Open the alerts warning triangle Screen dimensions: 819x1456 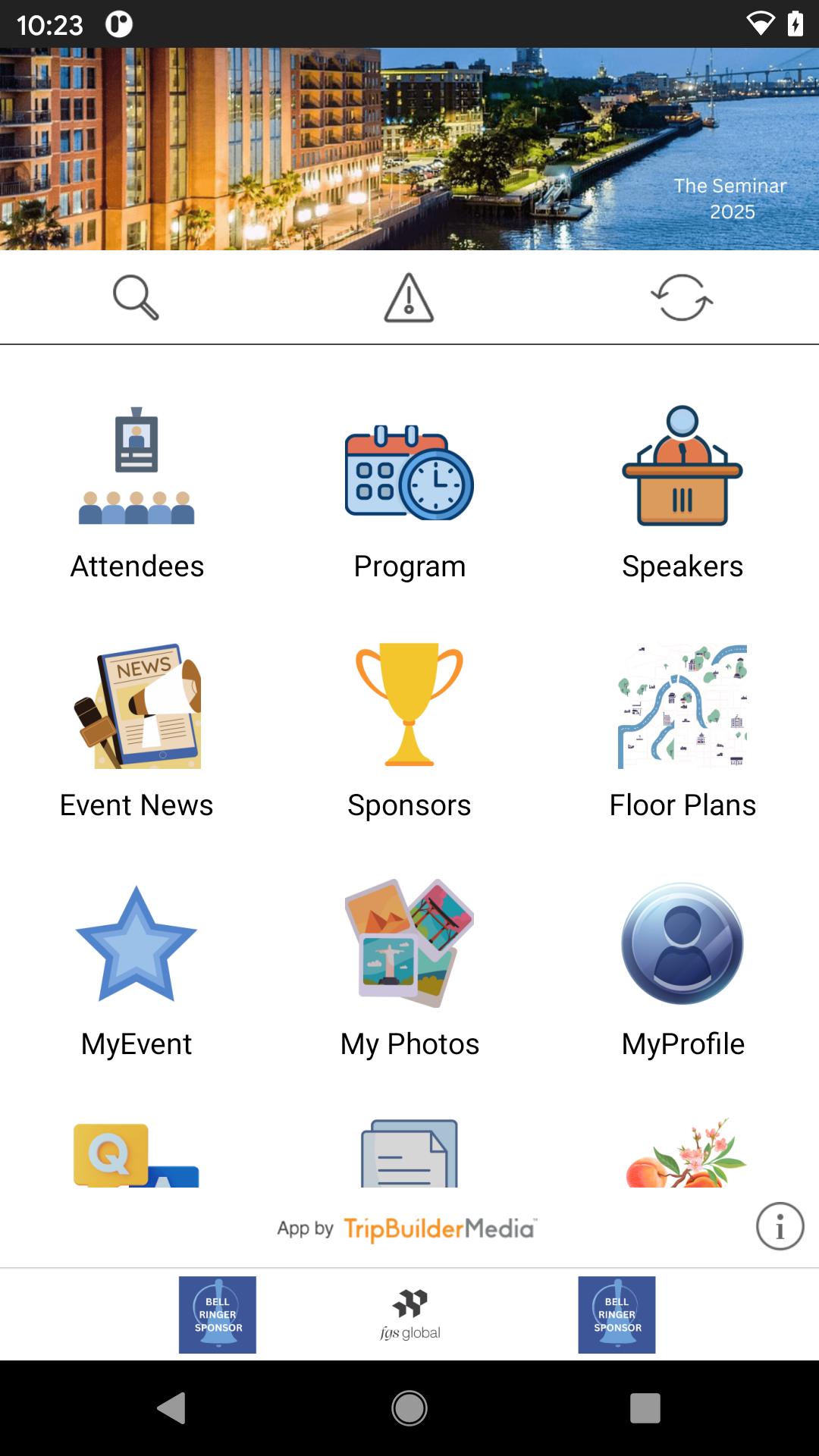tap(409, 297)
